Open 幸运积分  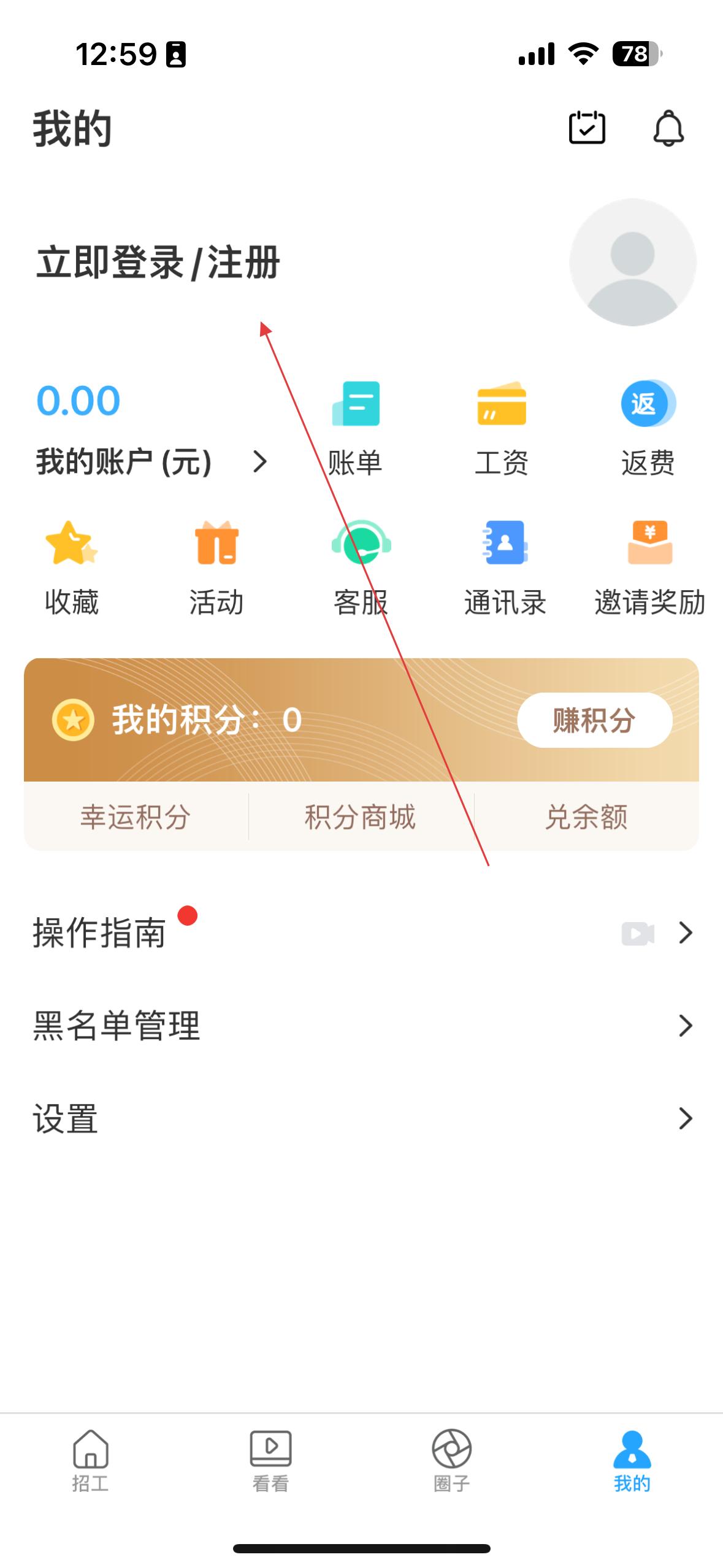[x=136, y=817]
